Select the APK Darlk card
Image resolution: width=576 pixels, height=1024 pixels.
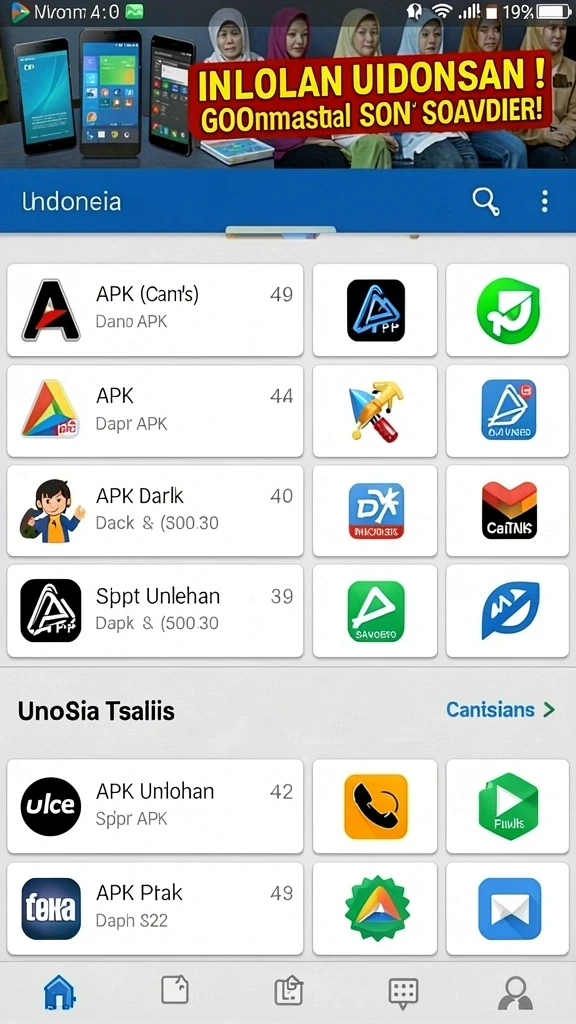pyautogui.click(x=155, y=511)
